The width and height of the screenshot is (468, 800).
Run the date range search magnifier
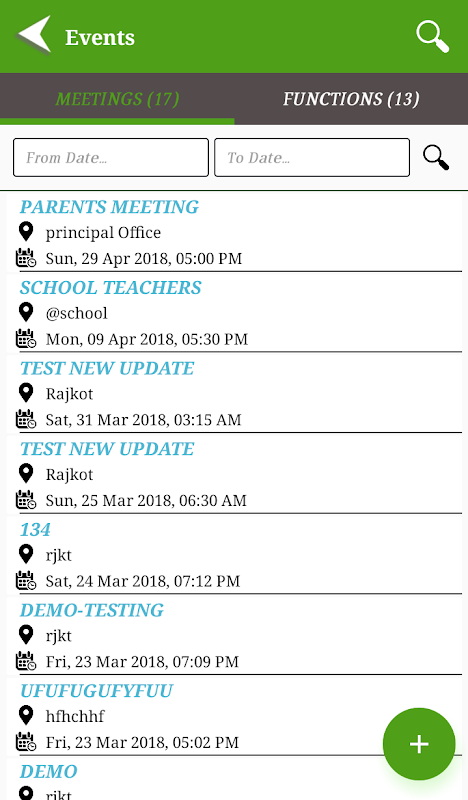click(436, 158)
